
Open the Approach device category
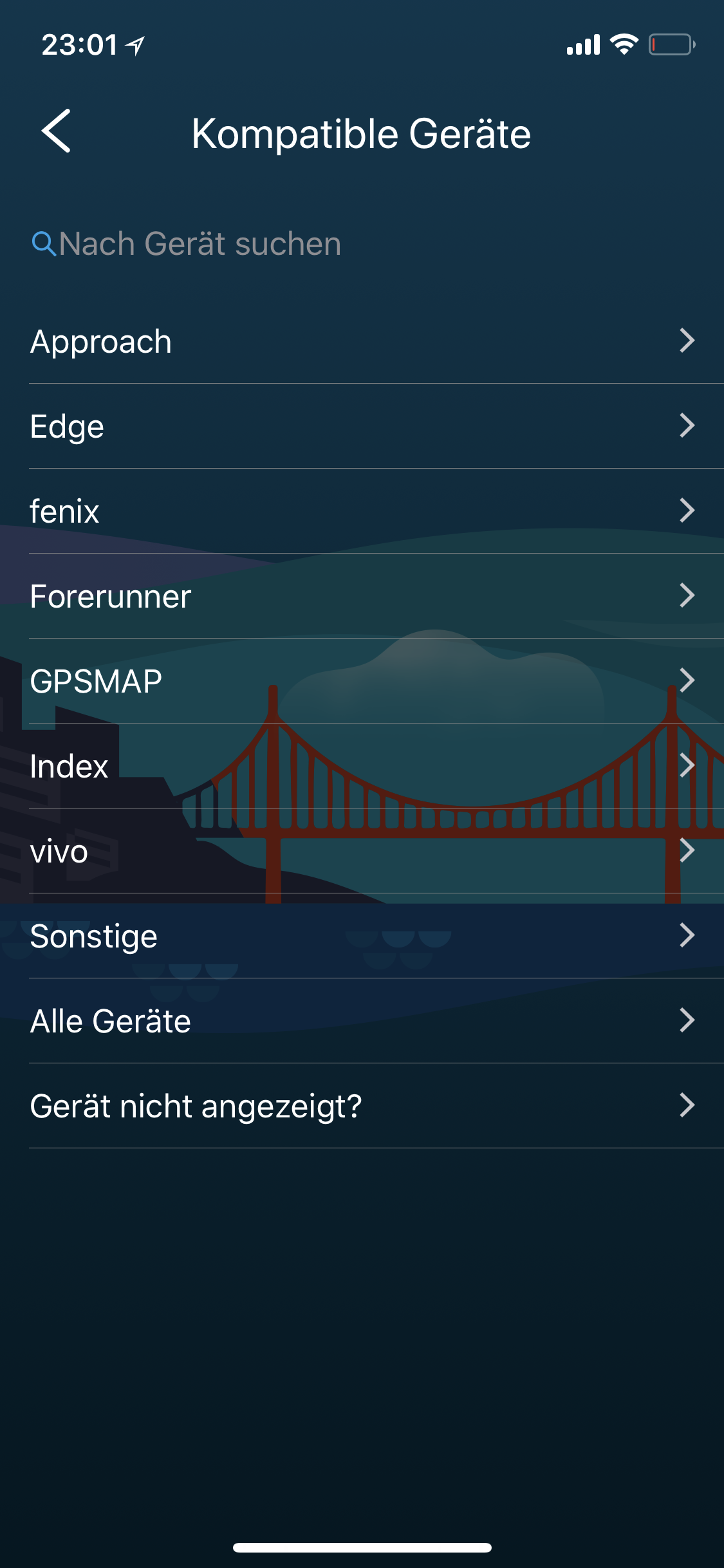pyautogui.click(x=362, y=341)
